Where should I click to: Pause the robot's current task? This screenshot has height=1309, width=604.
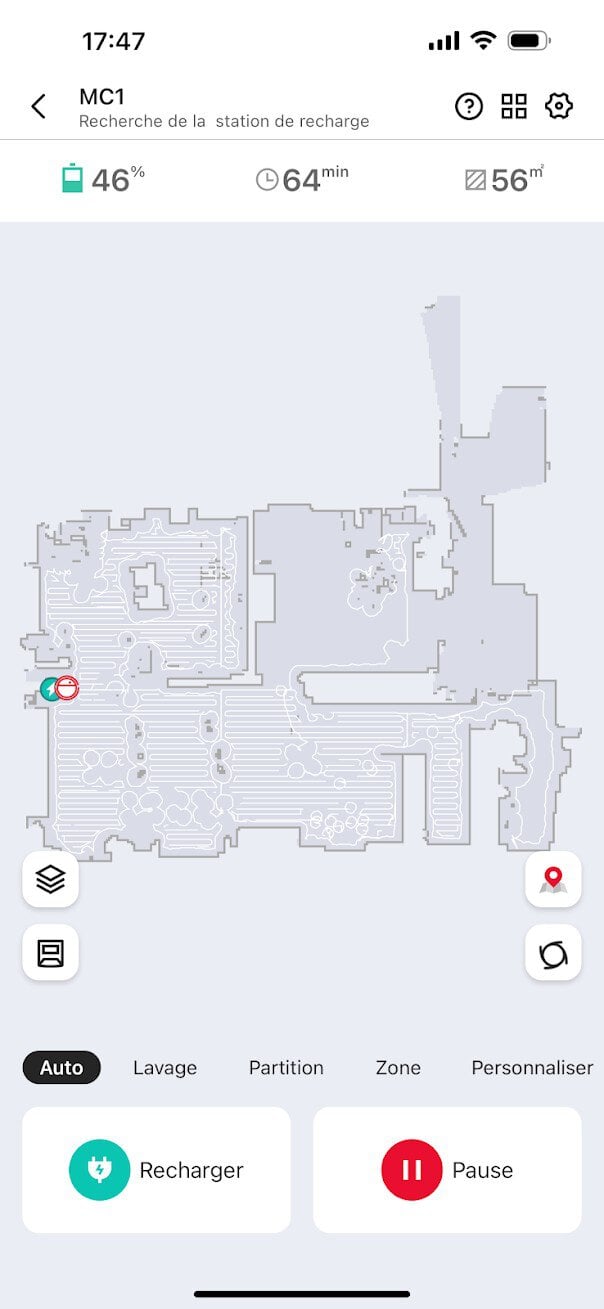coord(447,1170)
